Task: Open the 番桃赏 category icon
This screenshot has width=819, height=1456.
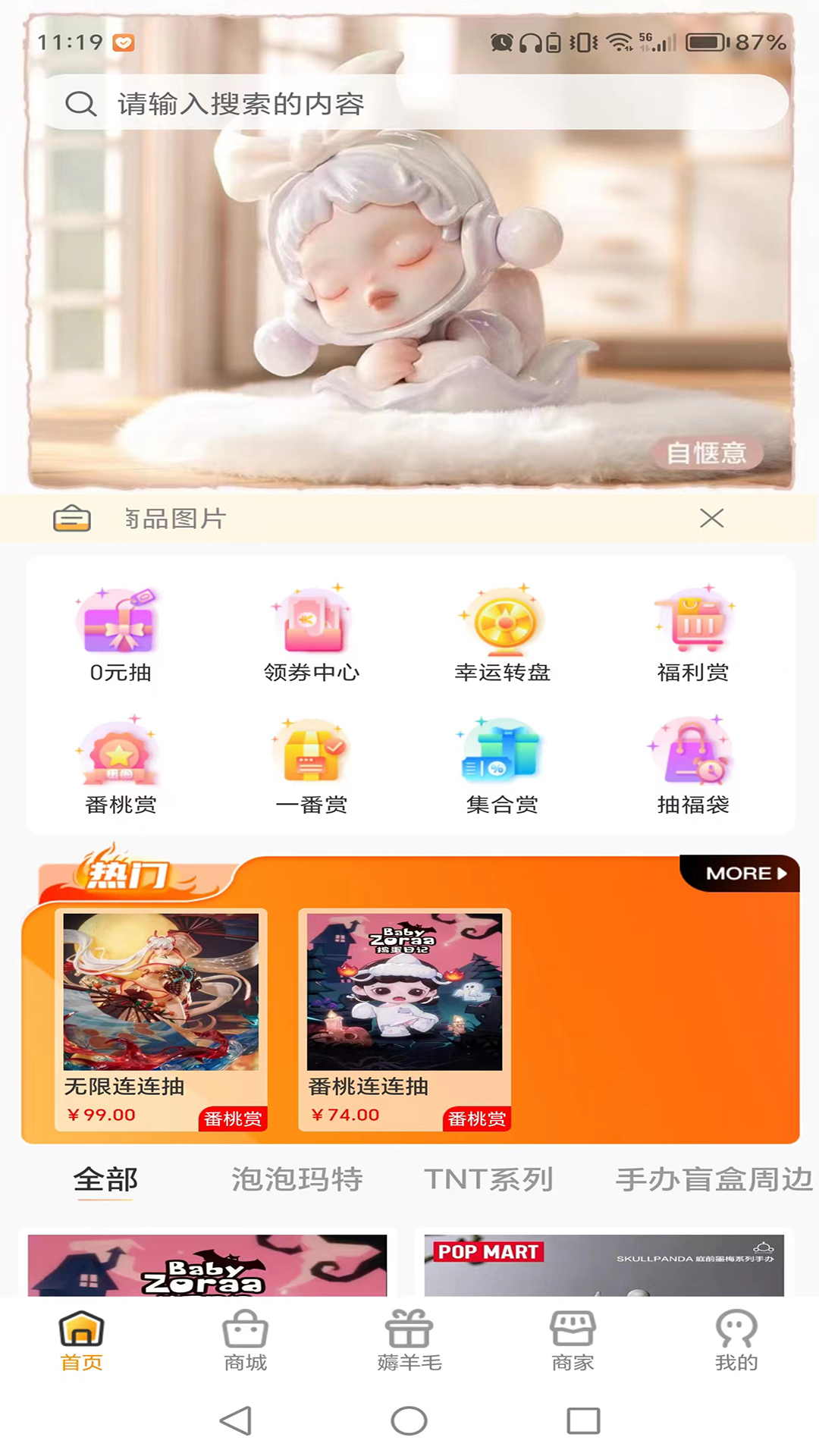Action: (x=121, y=766)
